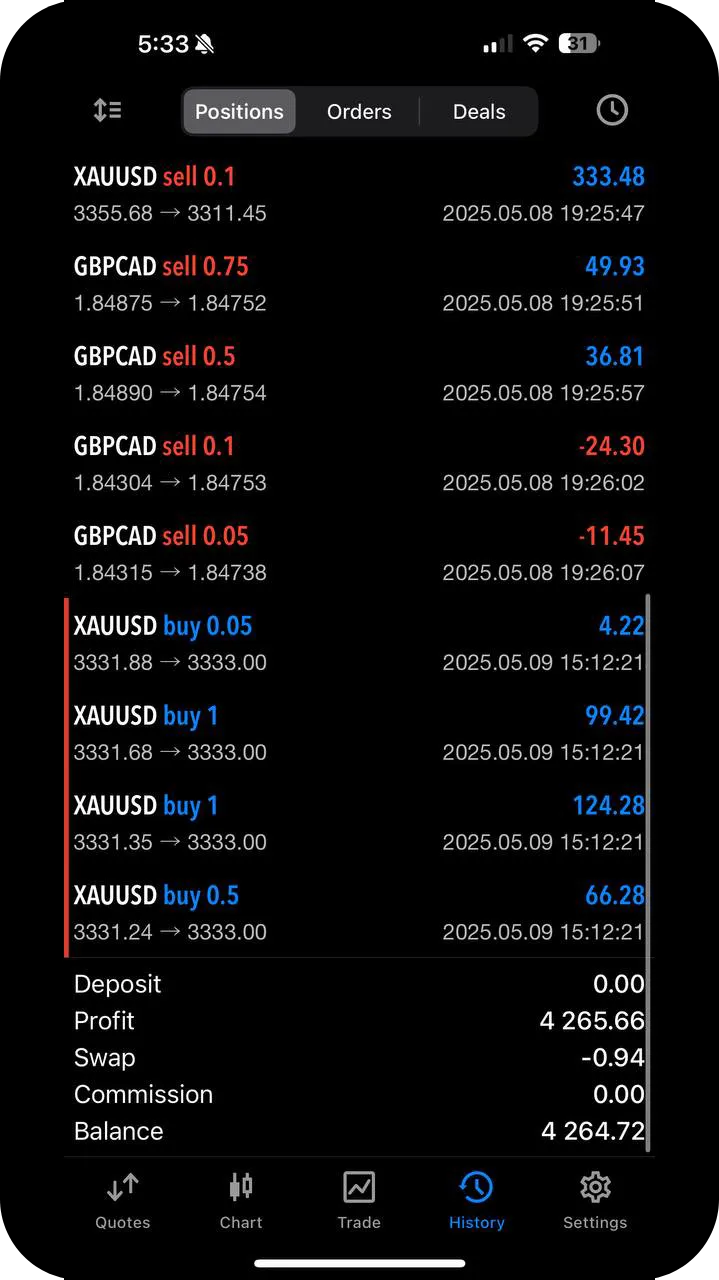The height and width of the screenshot is (1280, 719).
Task: Switch to the Deals segment
Action: click(479, 111)
